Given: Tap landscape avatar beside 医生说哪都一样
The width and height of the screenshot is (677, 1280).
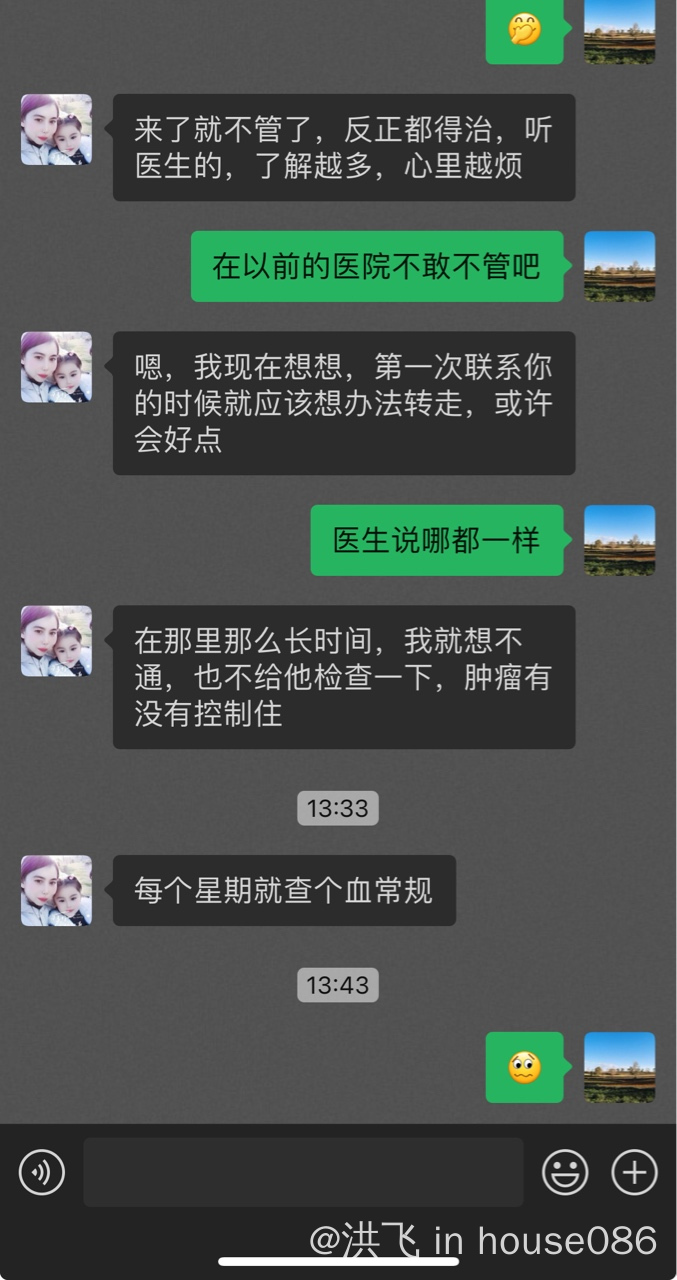Looking at the screenshot, I should (619, 540).
